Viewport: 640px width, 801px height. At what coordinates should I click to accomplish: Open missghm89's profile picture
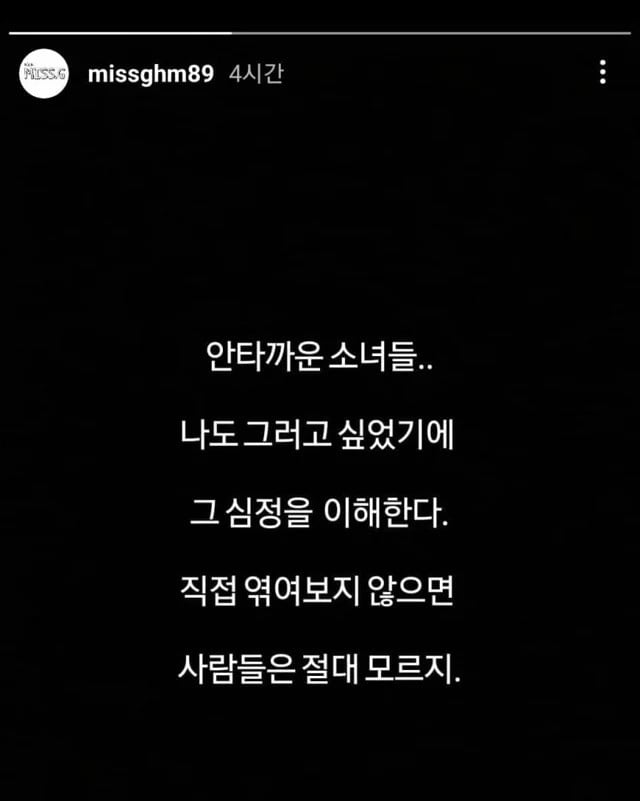coord(43,73)
